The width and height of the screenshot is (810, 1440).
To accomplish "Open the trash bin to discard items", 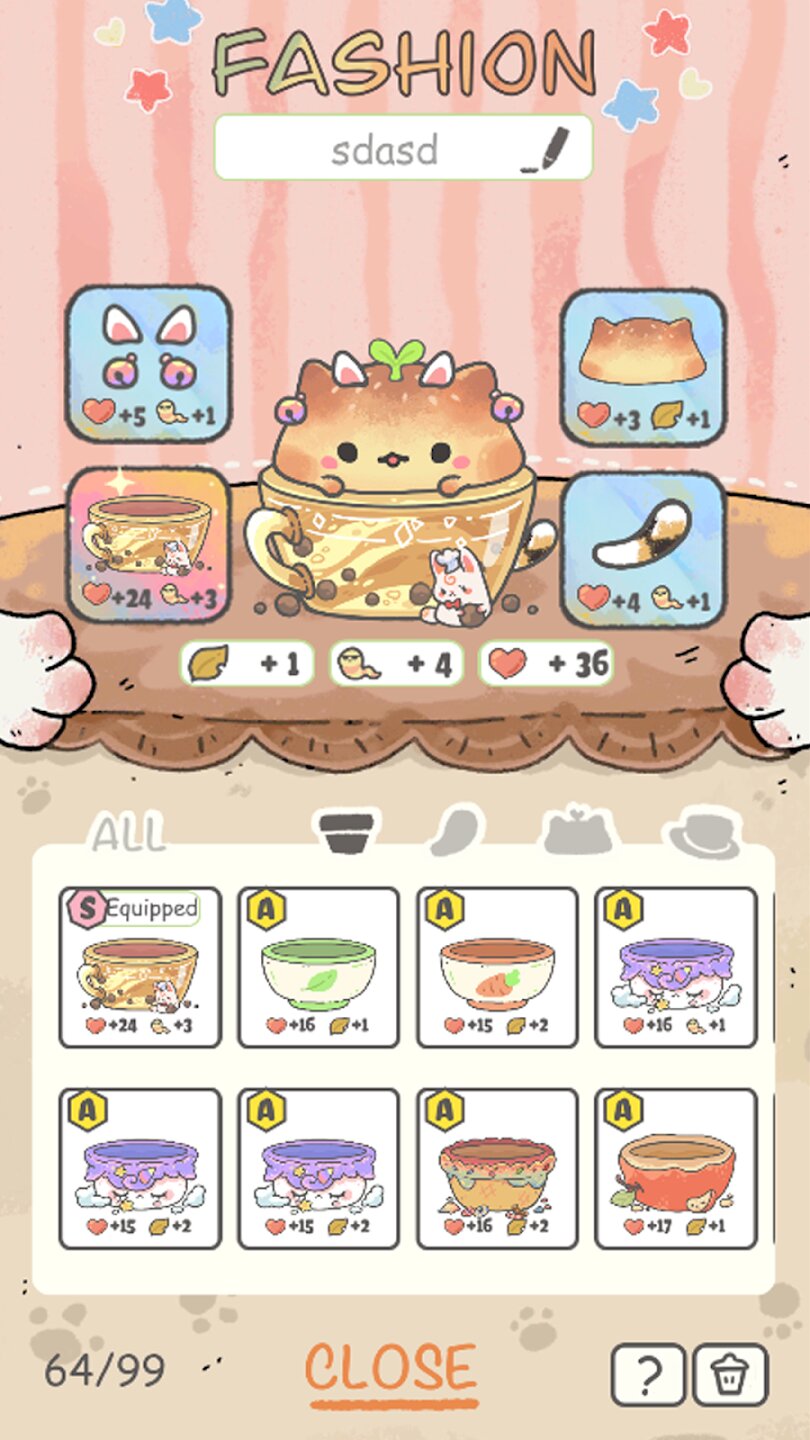I will (x=731, y=1375).
